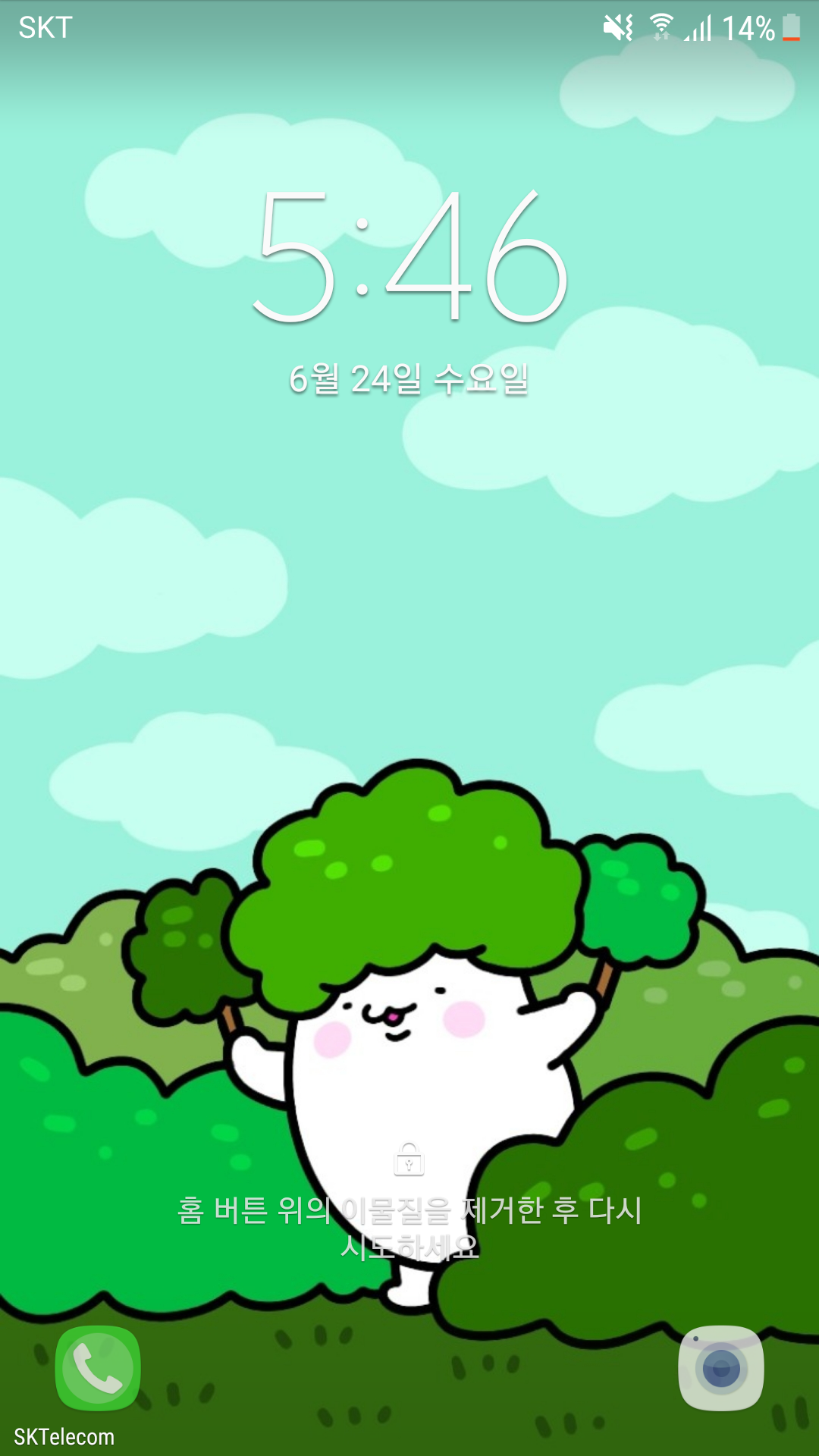Launch the camera shortcut
This screenshot has height=1456, width=819.
[720, 1368]
